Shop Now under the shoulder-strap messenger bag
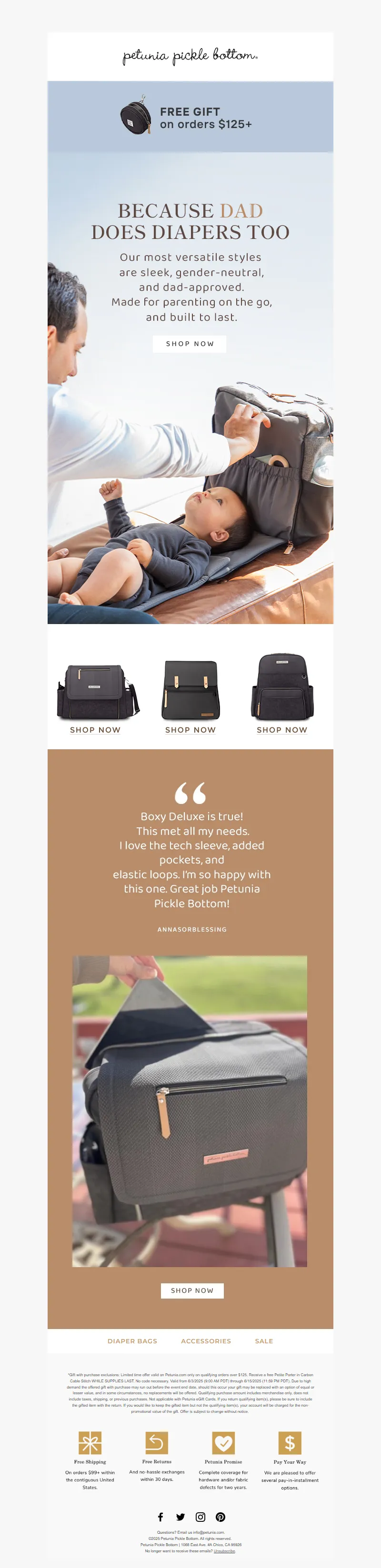The width and height of the screenshot is (381, 1568). point(95,730)
